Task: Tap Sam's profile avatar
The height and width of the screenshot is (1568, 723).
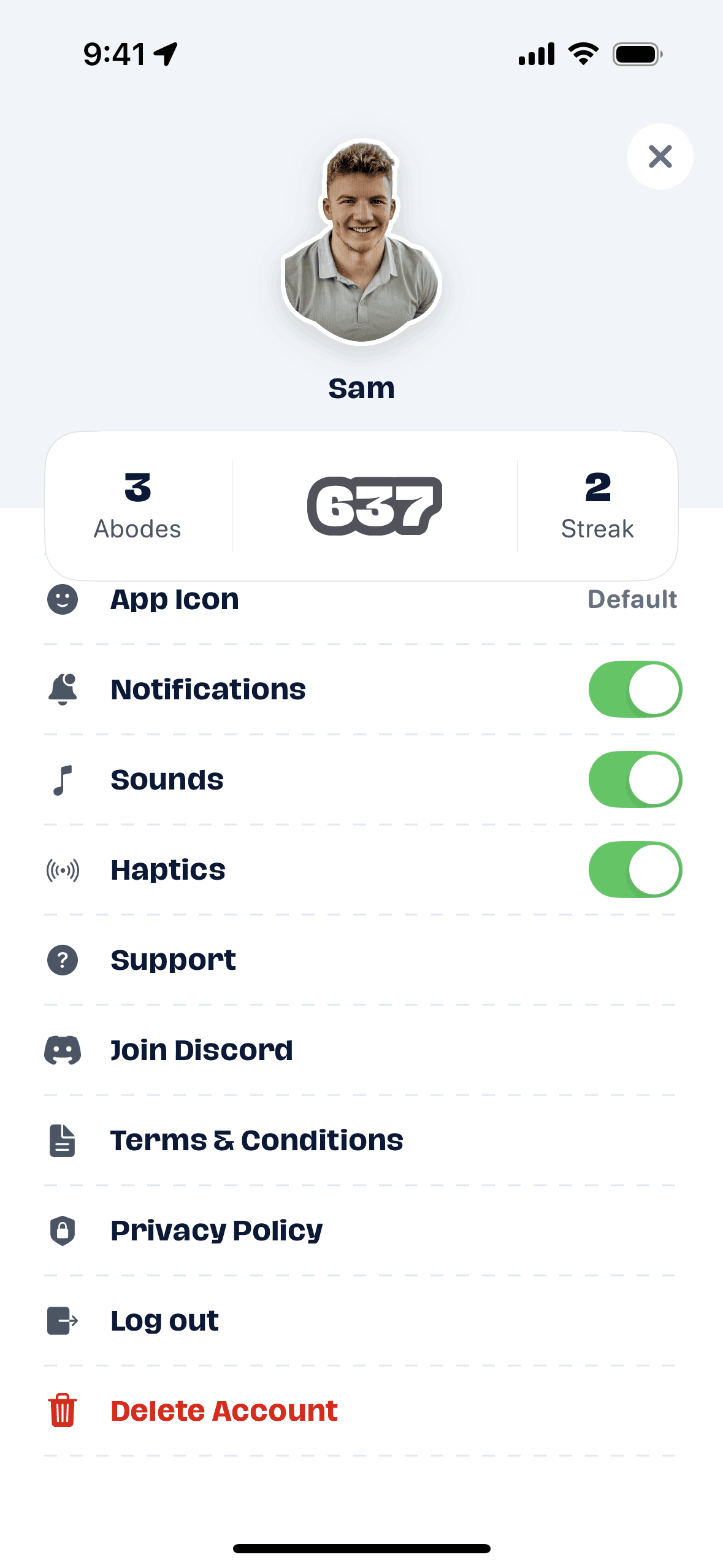Action: pos(362,242)
